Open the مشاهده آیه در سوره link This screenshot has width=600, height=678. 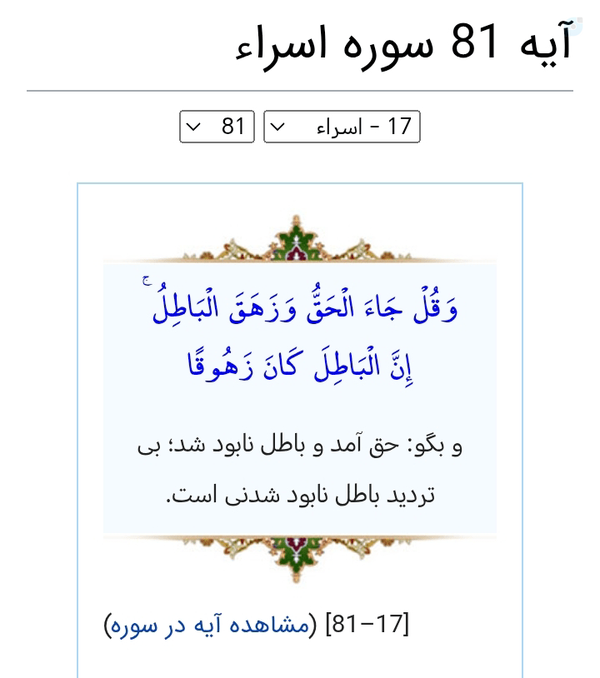coord(211,625)
